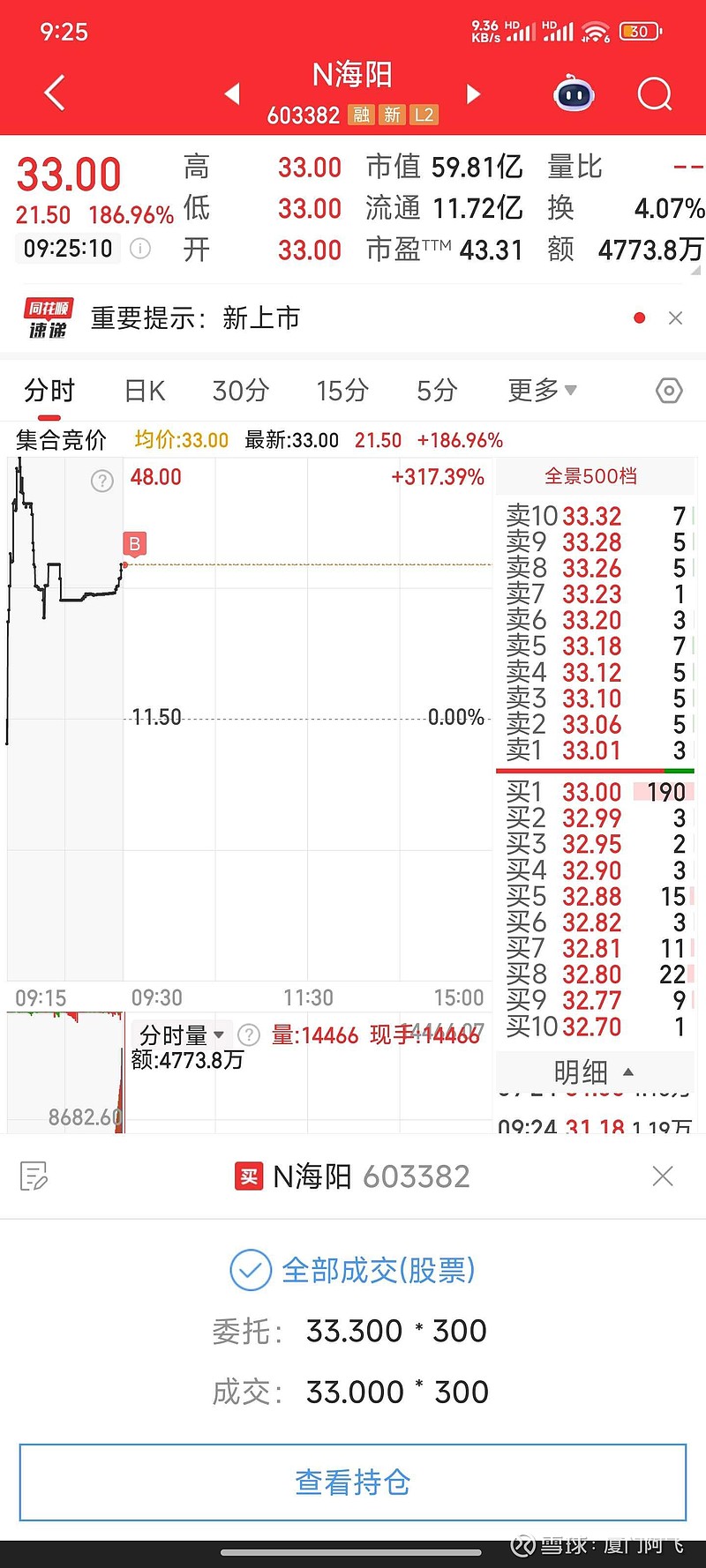Switch to the 日K chart tab
This screenshot has height=1568, width=706.
pyautogui.click(x=145, y=390)
